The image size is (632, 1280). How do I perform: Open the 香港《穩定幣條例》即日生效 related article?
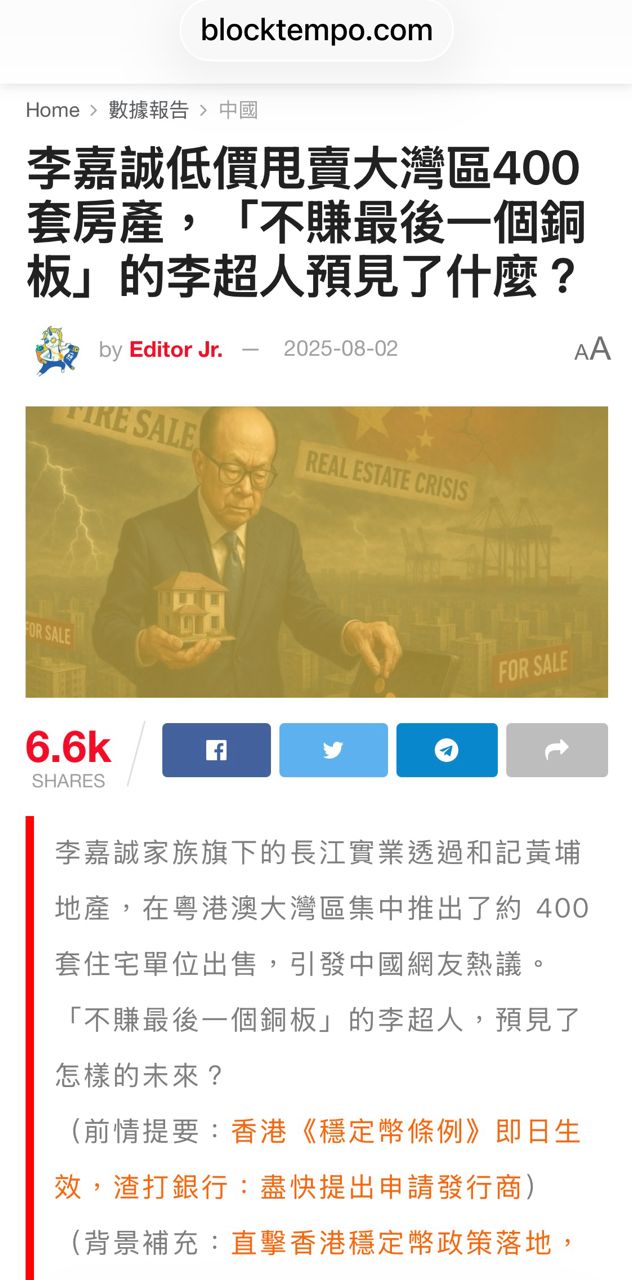[x=405, y=1132]
